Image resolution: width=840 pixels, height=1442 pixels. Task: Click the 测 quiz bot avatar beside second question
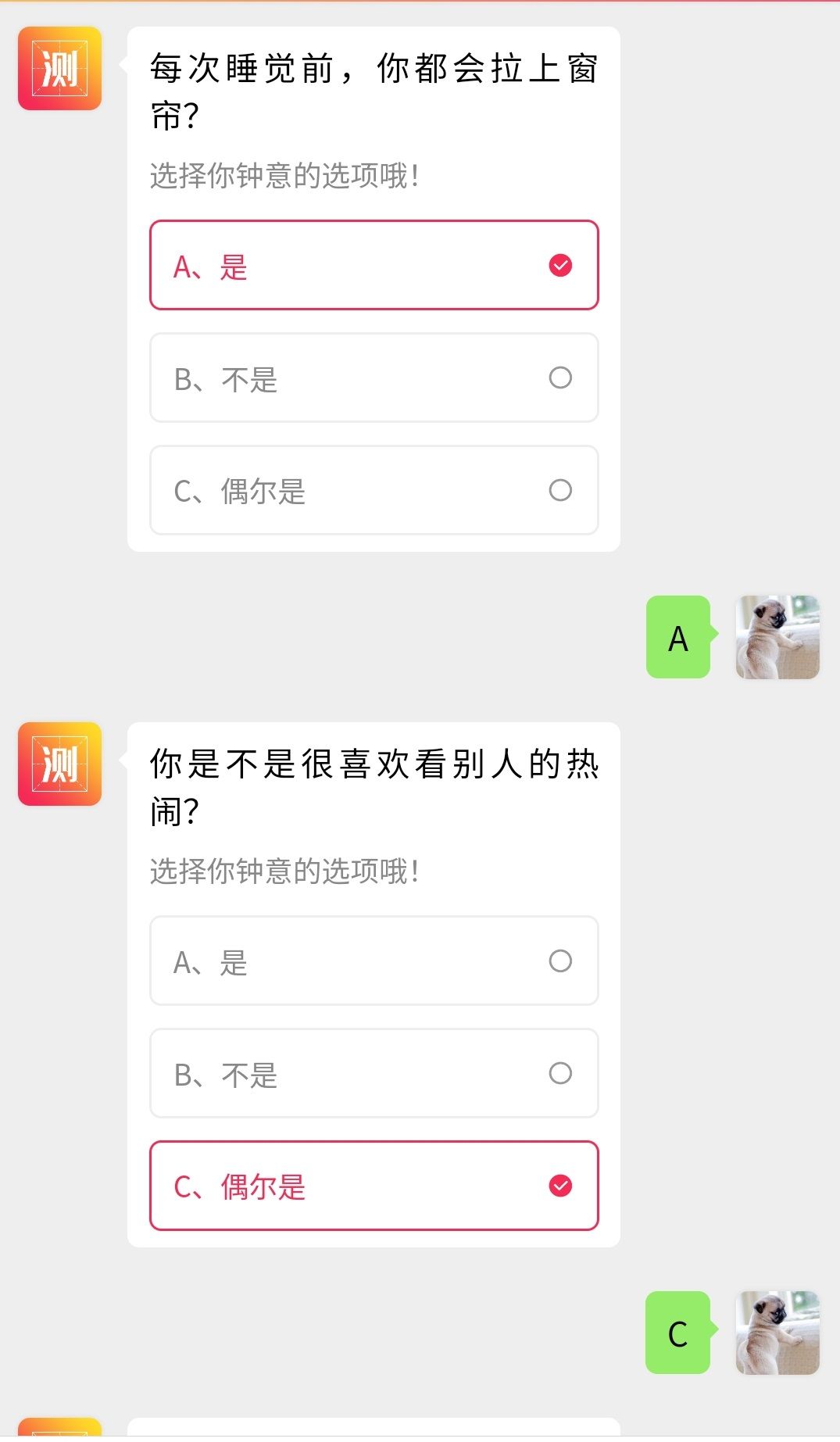point(60,766)
